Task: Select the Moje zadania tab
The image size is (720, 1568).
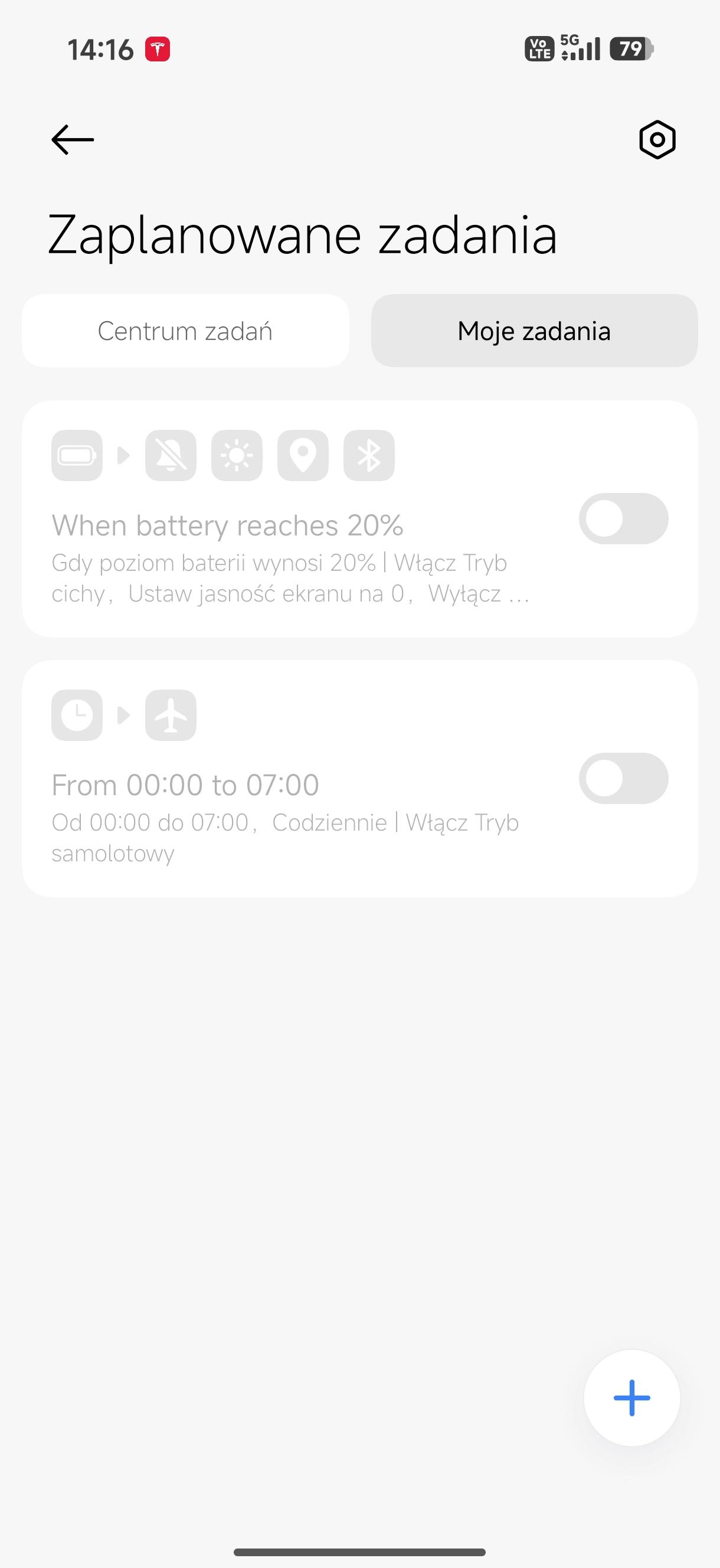Action: click(534, 331)
